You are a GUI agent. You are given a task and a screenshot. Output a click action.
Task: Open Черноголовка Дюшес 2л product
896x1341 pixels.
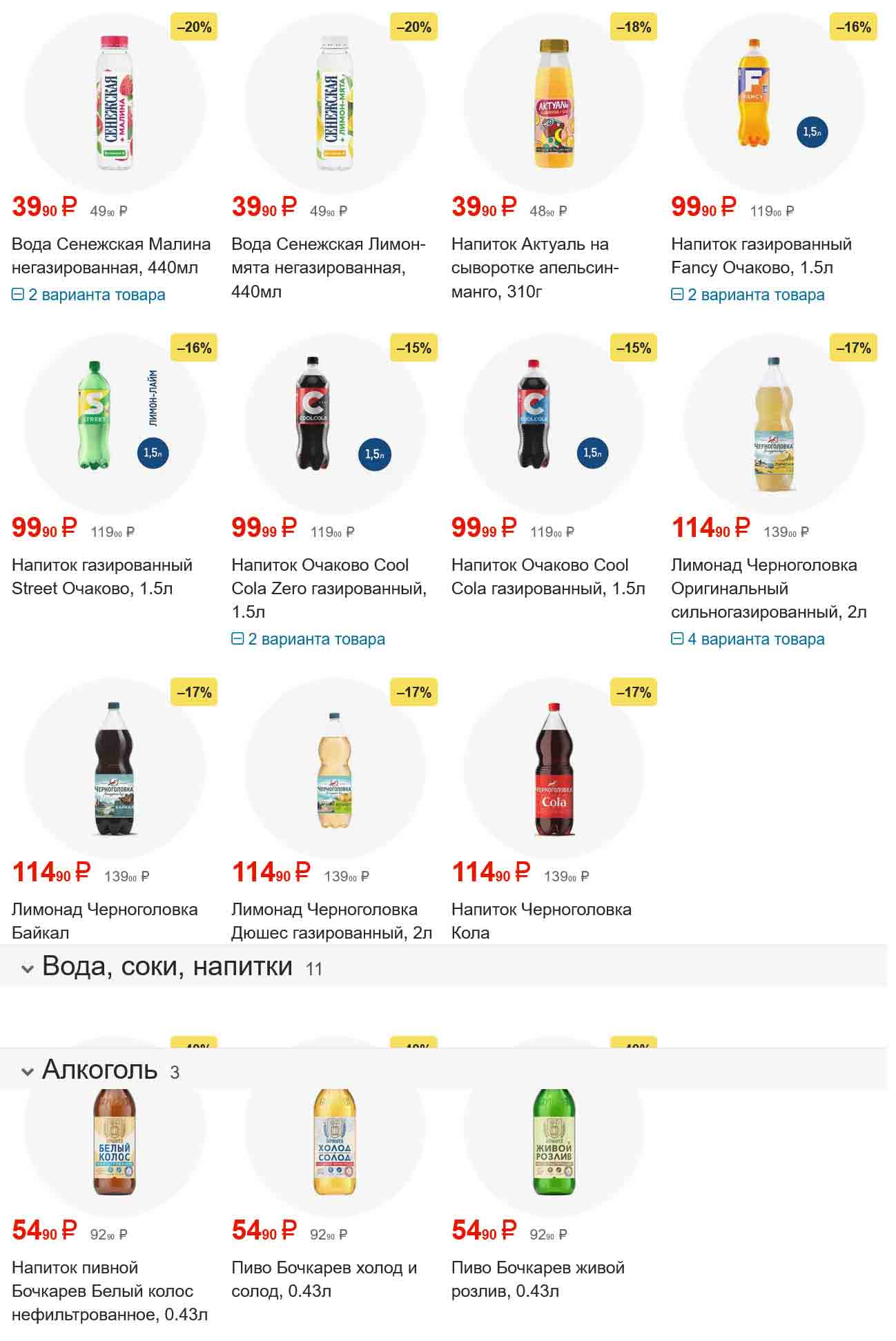331,919
